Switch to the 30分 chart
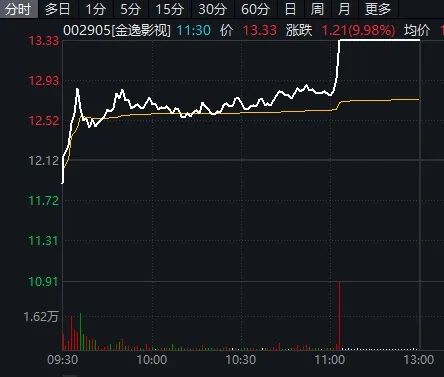444x377 pixels. tap(213, 9)
